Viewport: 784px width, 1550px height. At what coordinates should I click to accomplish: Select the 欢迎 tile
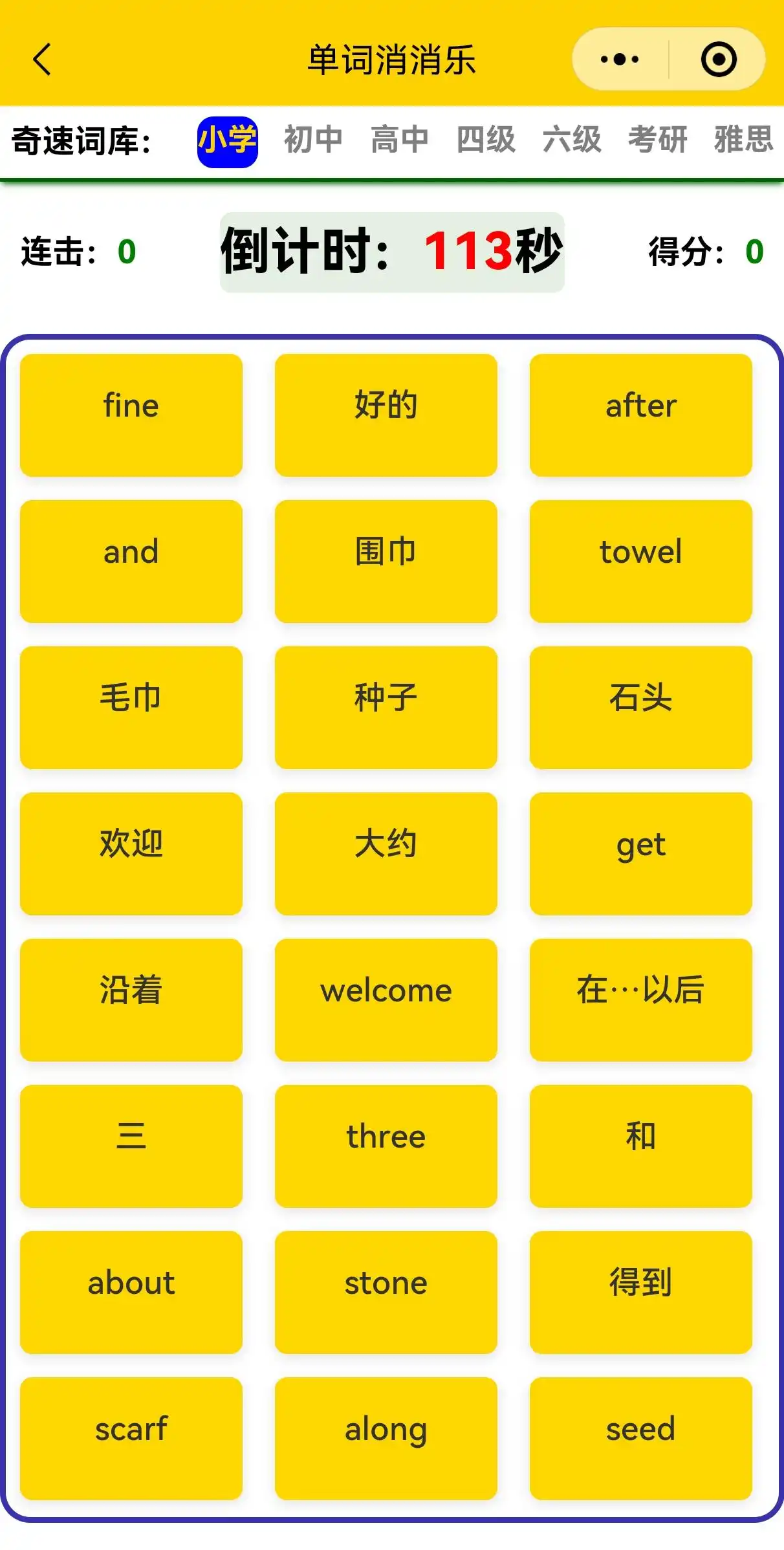[x=131, y=853]
